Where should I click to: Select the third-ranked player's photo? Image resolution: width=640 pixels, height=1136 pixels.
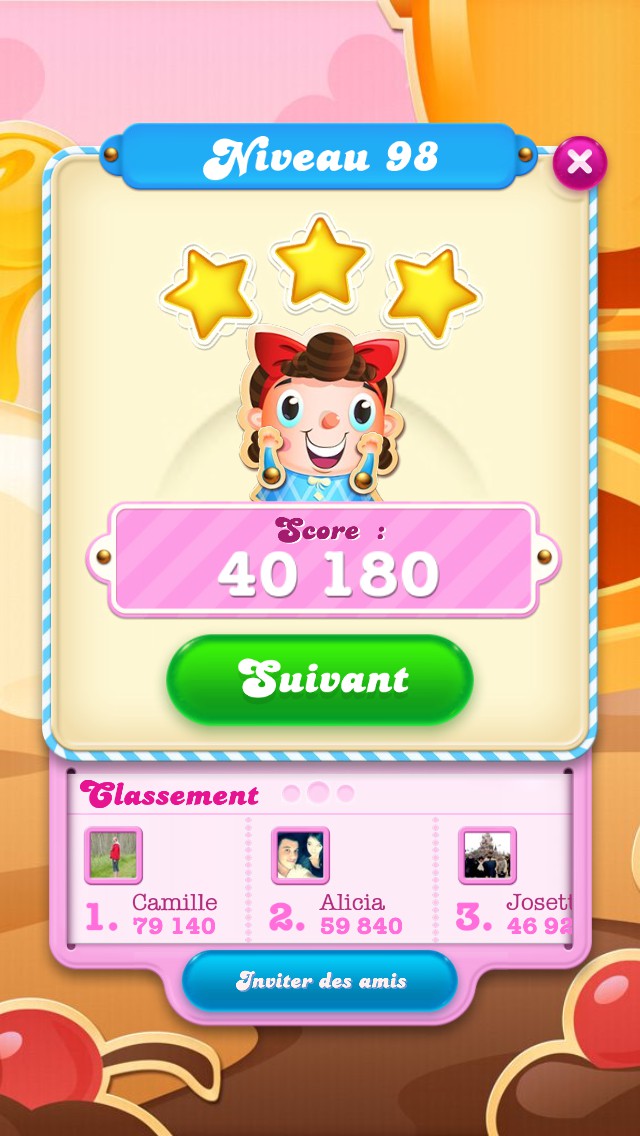click(488, 856)
